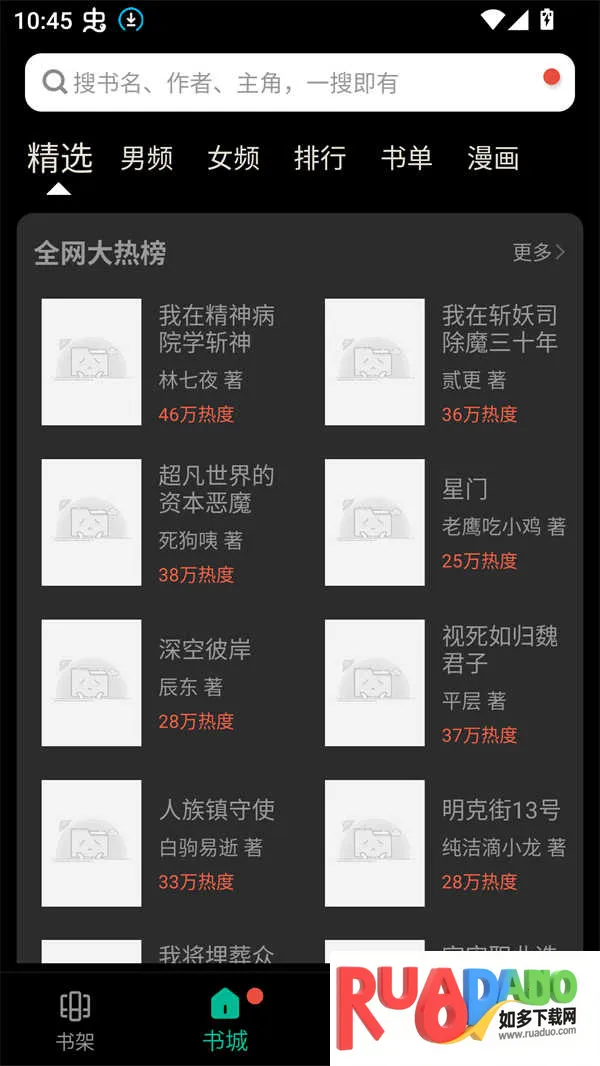The image size is (600, 1066).
Task: Open the 排行 ranking tab
Action: 320,158
